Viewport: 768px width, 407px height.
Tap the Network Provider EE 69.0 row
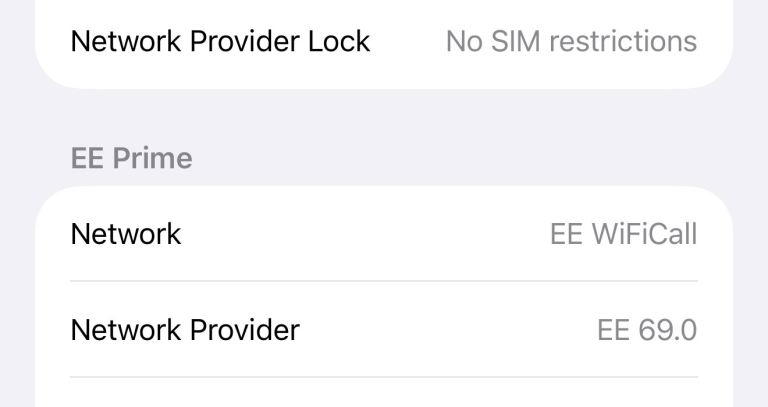pos(384,330)
